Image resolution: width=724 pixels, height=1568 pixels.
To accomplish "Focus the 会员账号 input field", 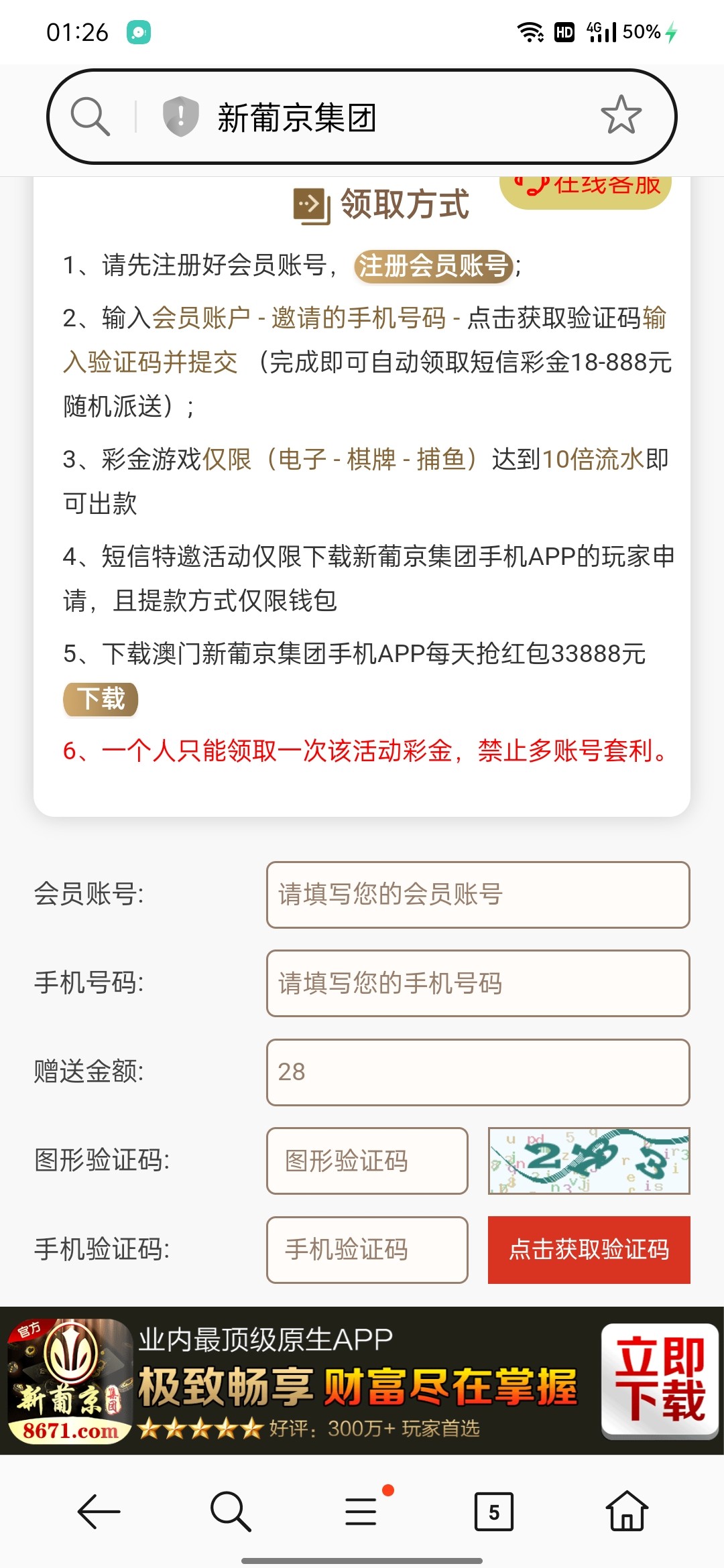I will 478,895.
